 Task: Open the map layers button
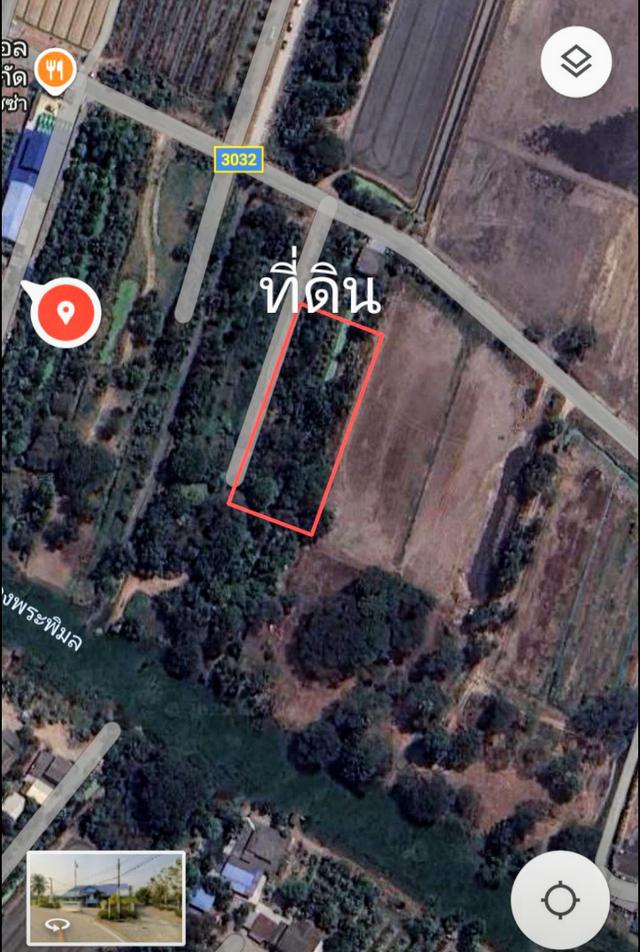click(x=576, y=62)
